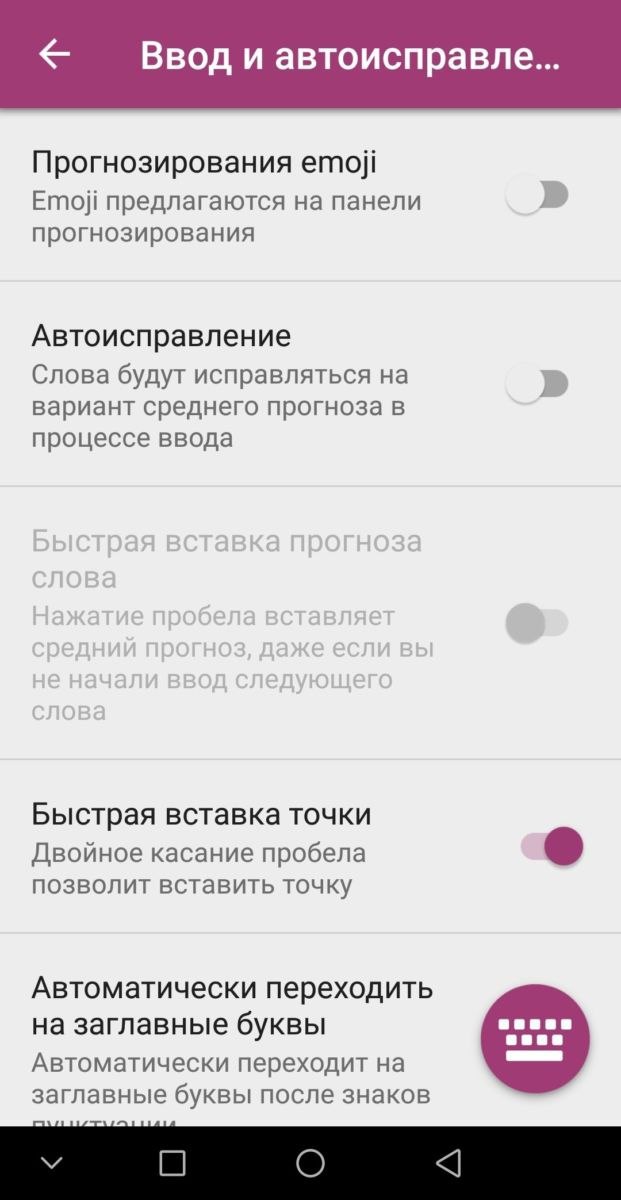
Task: Open recent apps from navigation bar
Action: coord(172,1163)
